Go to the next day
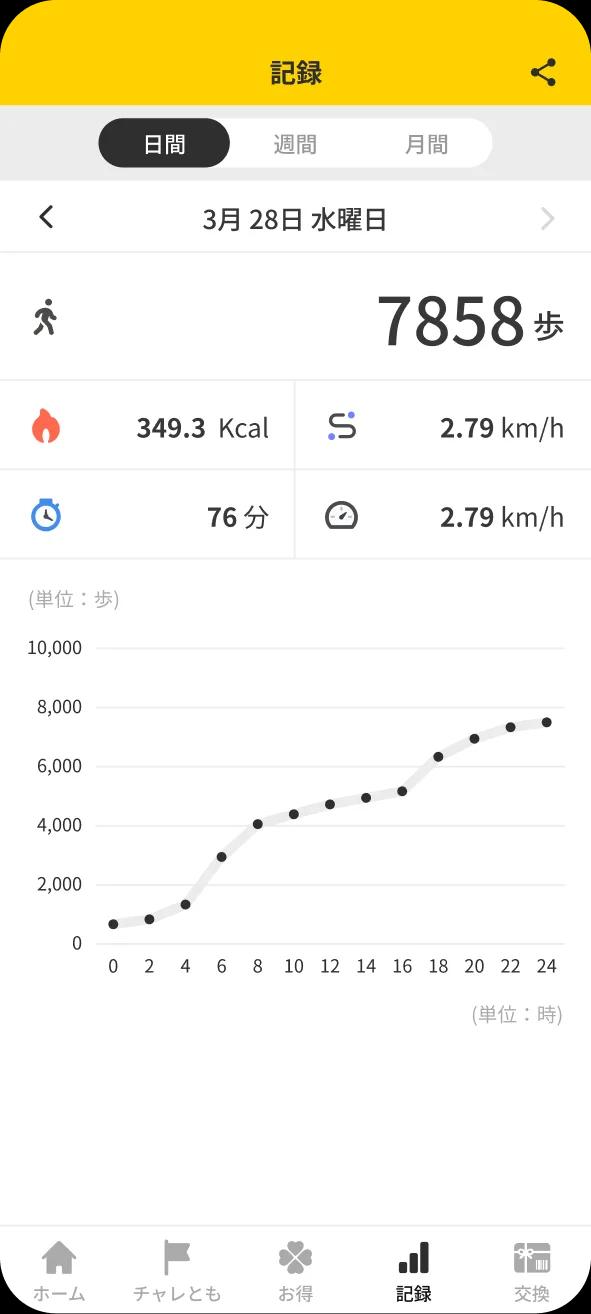Viewport: 591px width, 1314px height. point(547,218)
